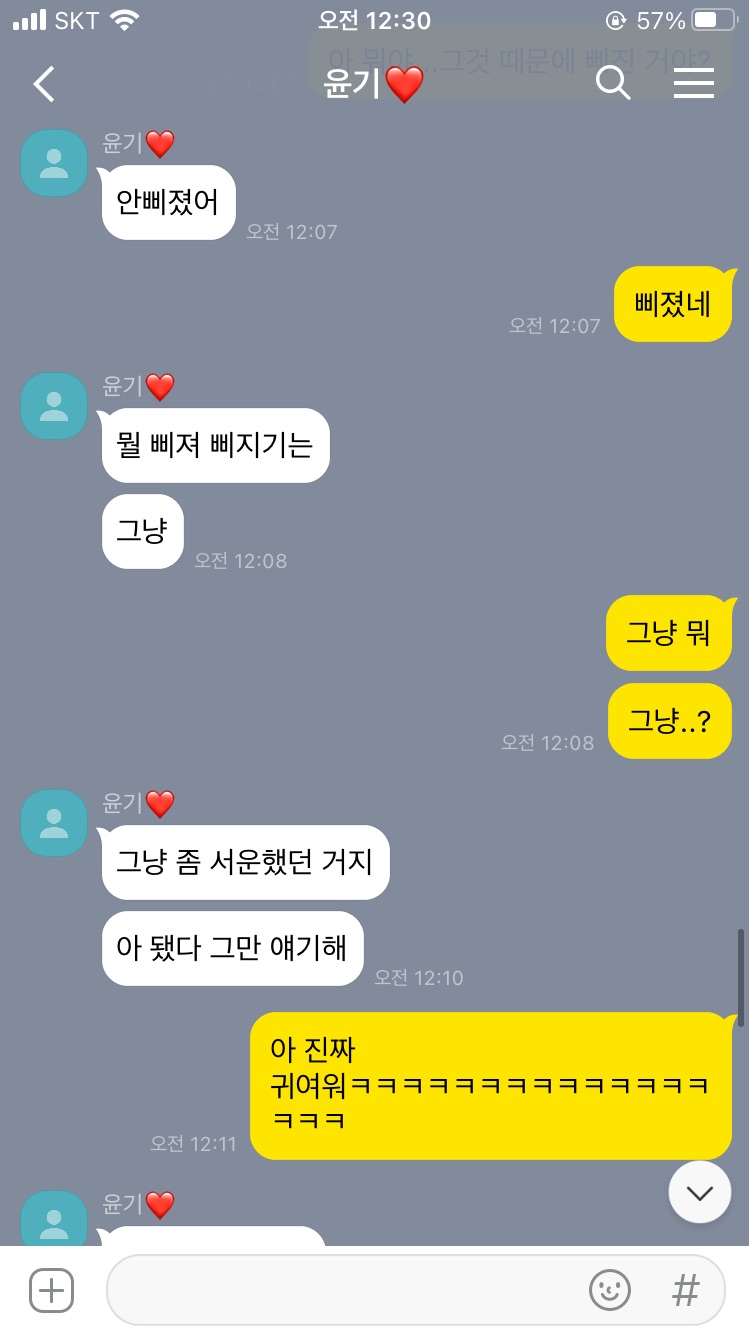The height and width of the screenshot is (1334, 749).
Task: Open 윤기's profile picture above 안삐졌어
Action: click(x=54, y=163)
